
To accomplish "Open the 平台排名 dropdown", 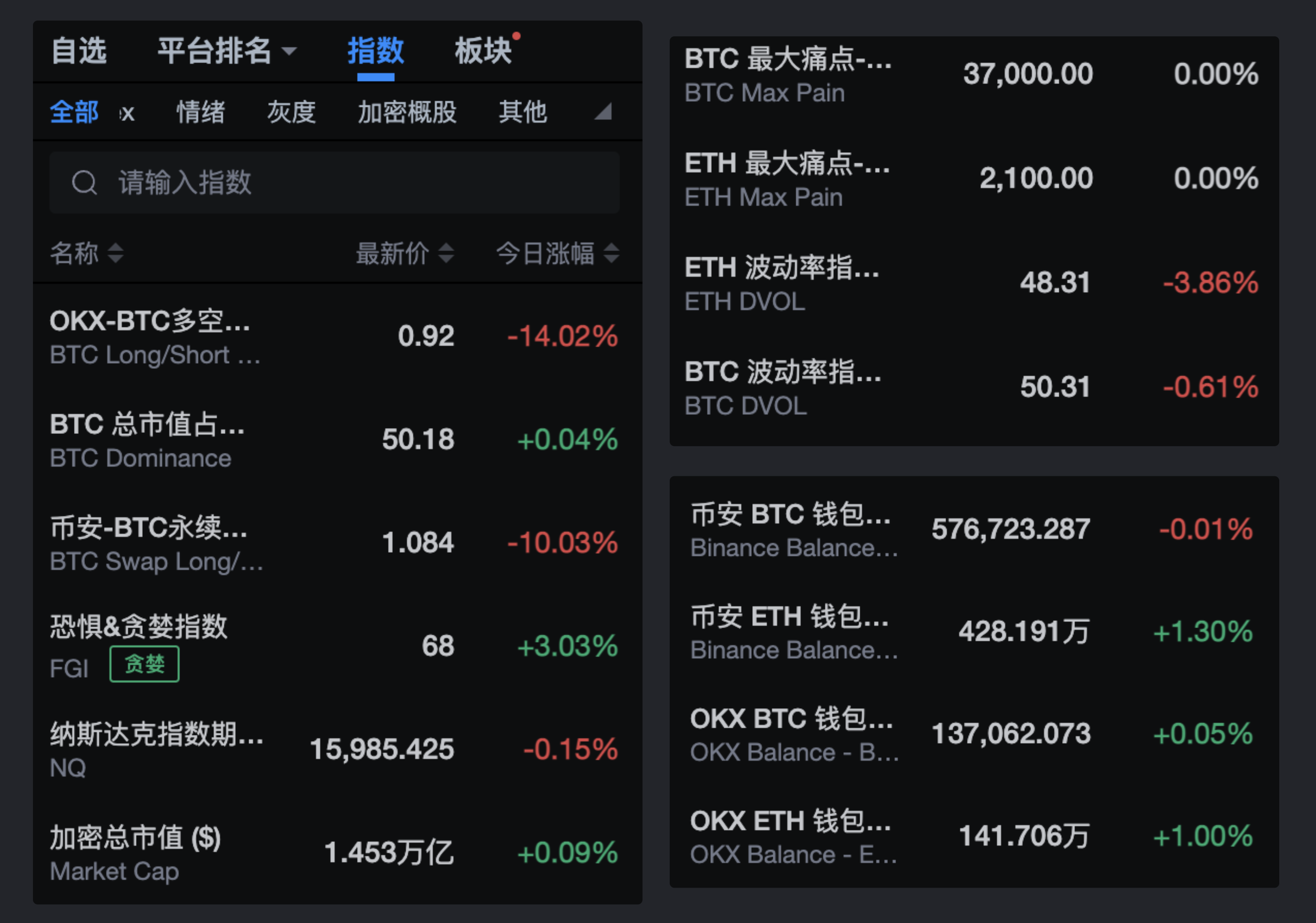I will click(226, 51).
